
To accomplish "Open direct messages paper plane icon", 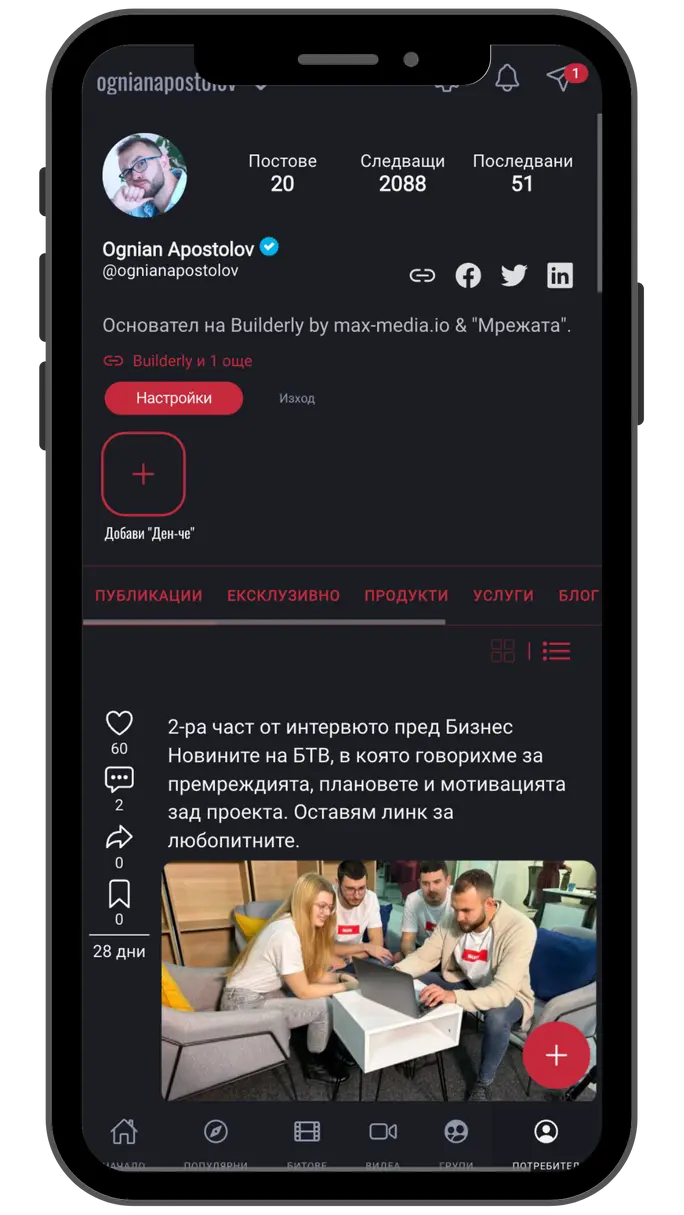I will pos(561,79).
